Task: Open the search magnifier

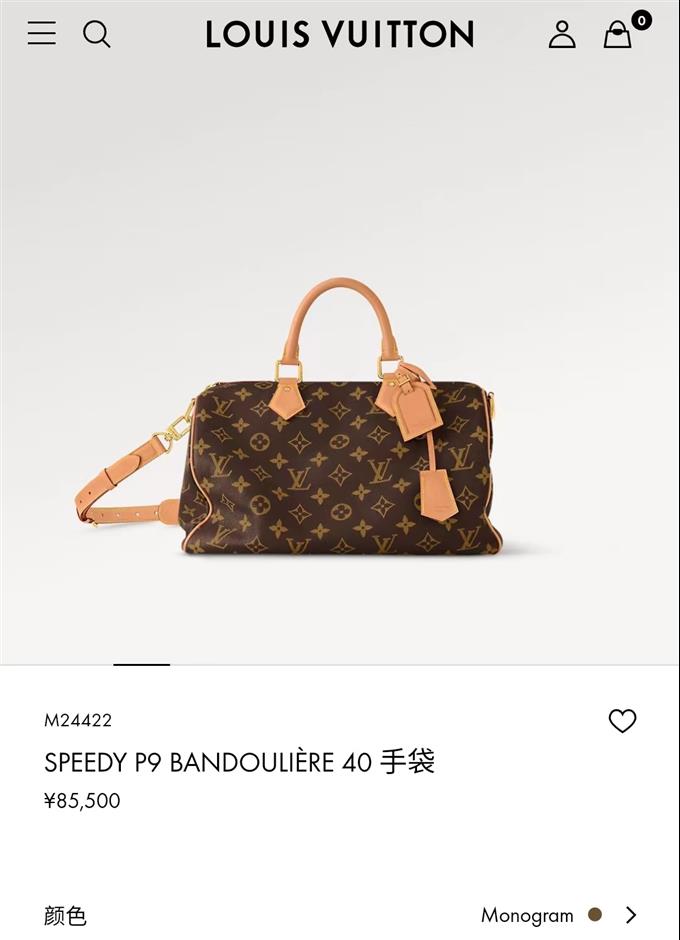Action: (96, 35)
